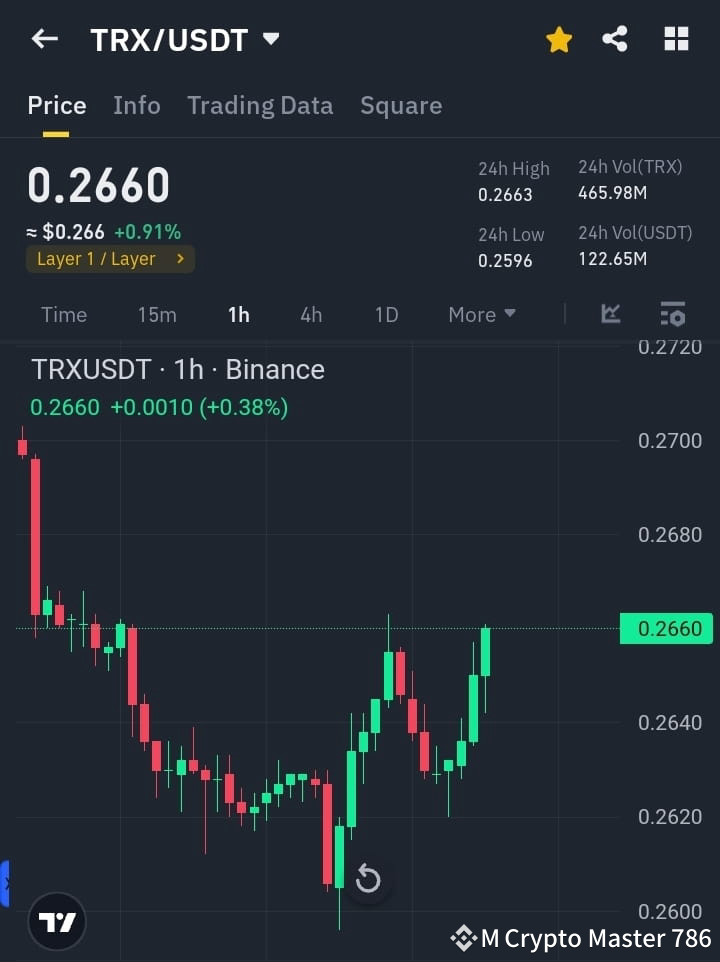This screenshot has width=720, height=962.
Task: Switch to the Trading Data tab
Action: pyautogui.click(x=260, y=105)
